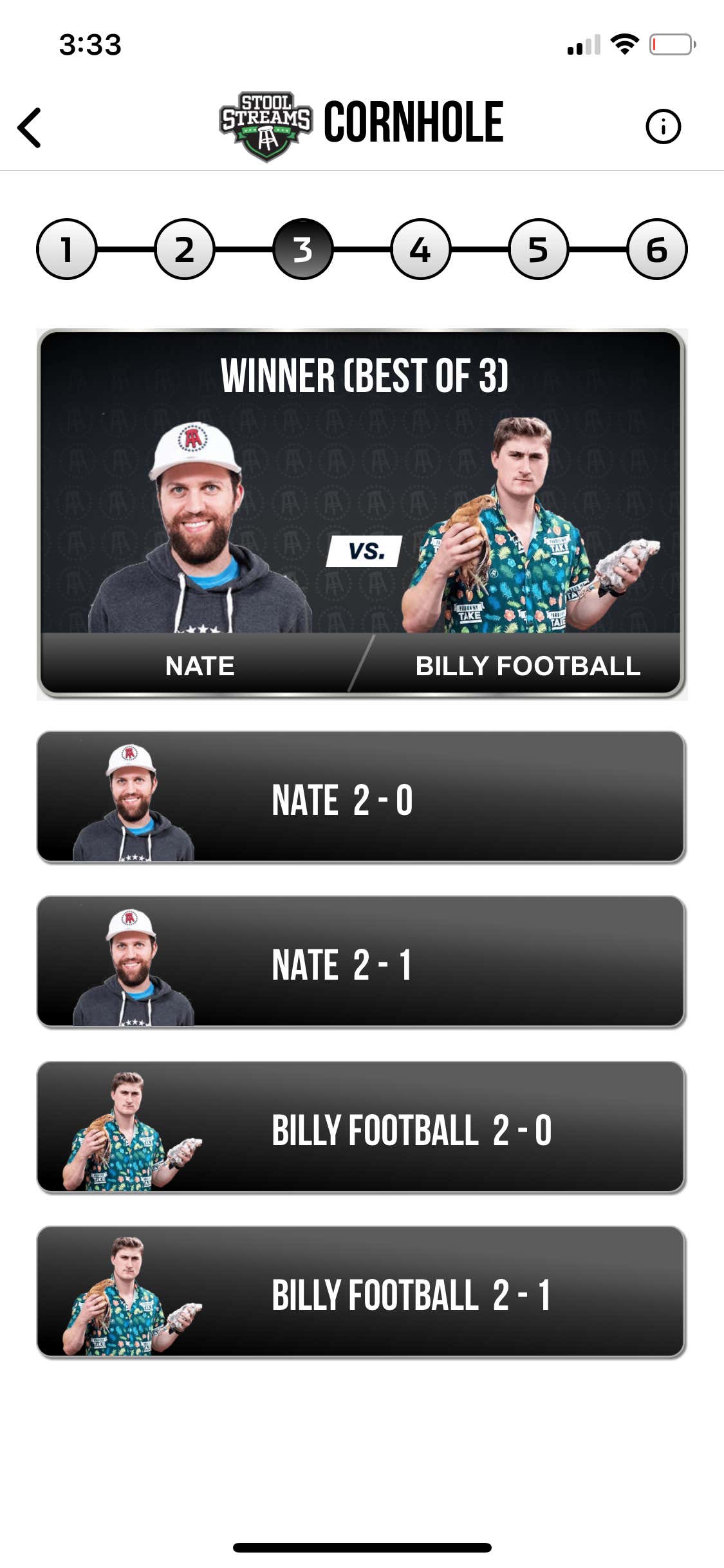
Task: Go back using the top-left arrow
Action: 30,127
